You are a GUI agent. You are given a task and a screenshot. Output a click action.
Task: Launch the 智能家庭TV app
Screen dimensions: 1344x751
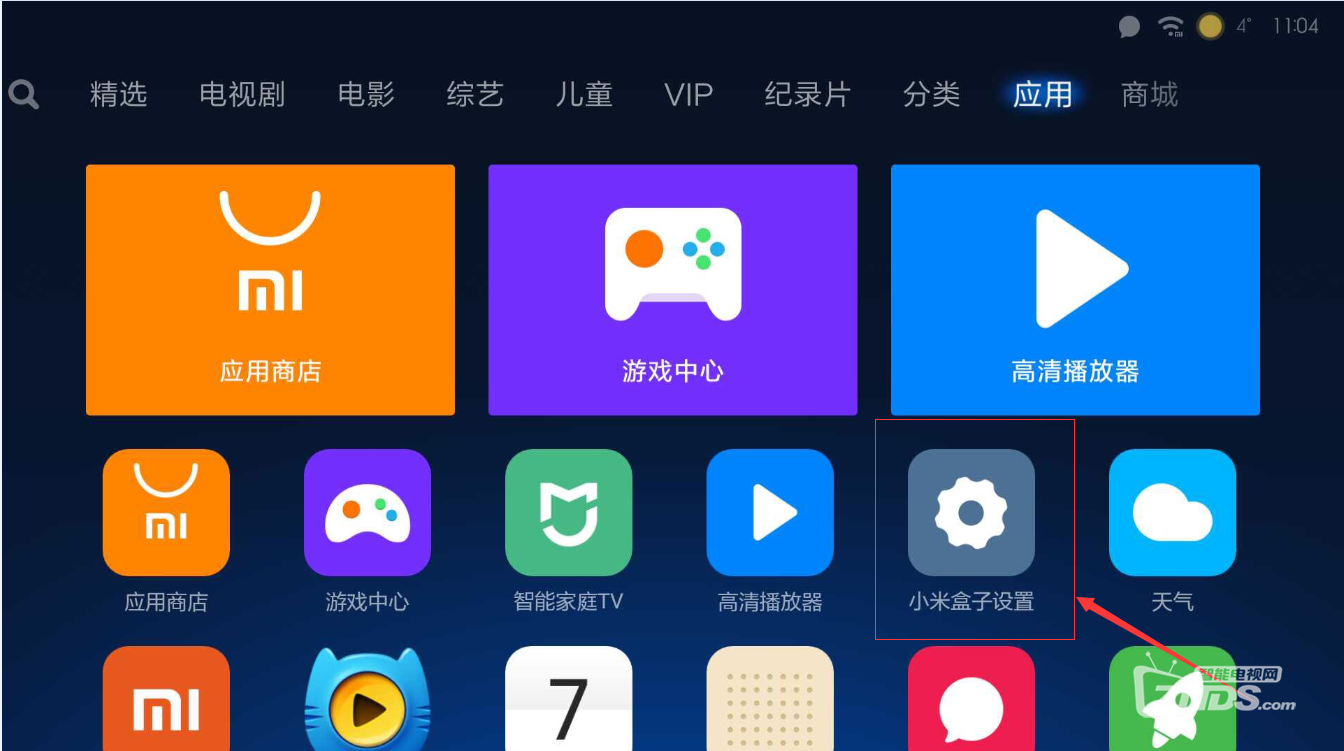point(568,513)
